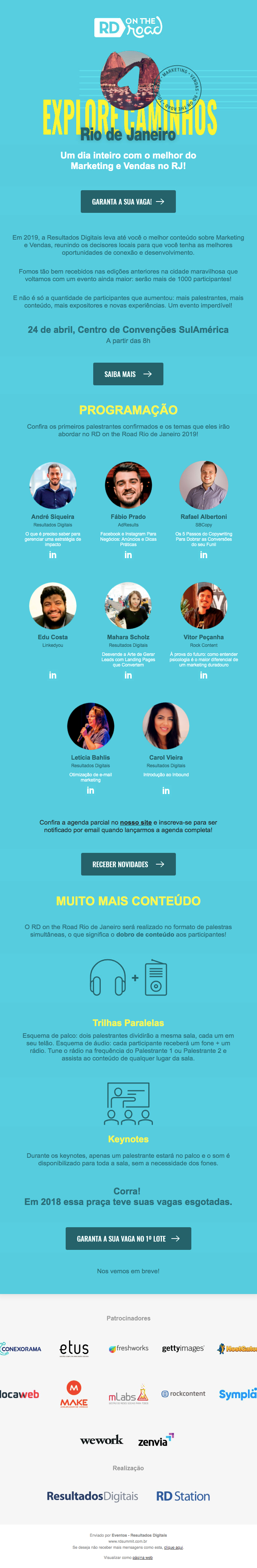Open Fábio Prado's LinkedIn icon
This screenshot has width=257, height=1568.
pyautogui.click(x=128, y=555)
